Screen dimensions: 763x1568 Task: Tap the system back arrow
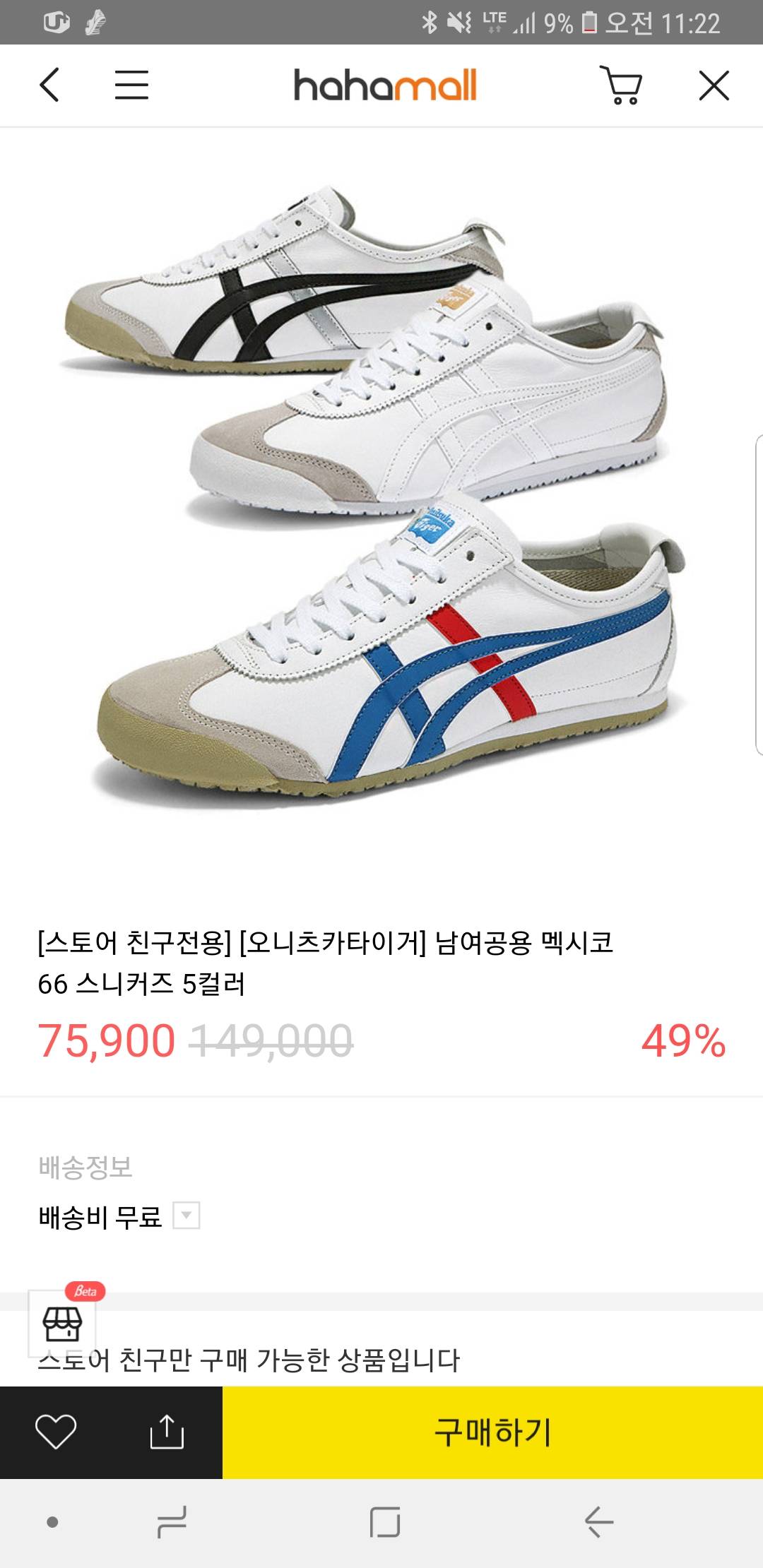pos(599,1521)
